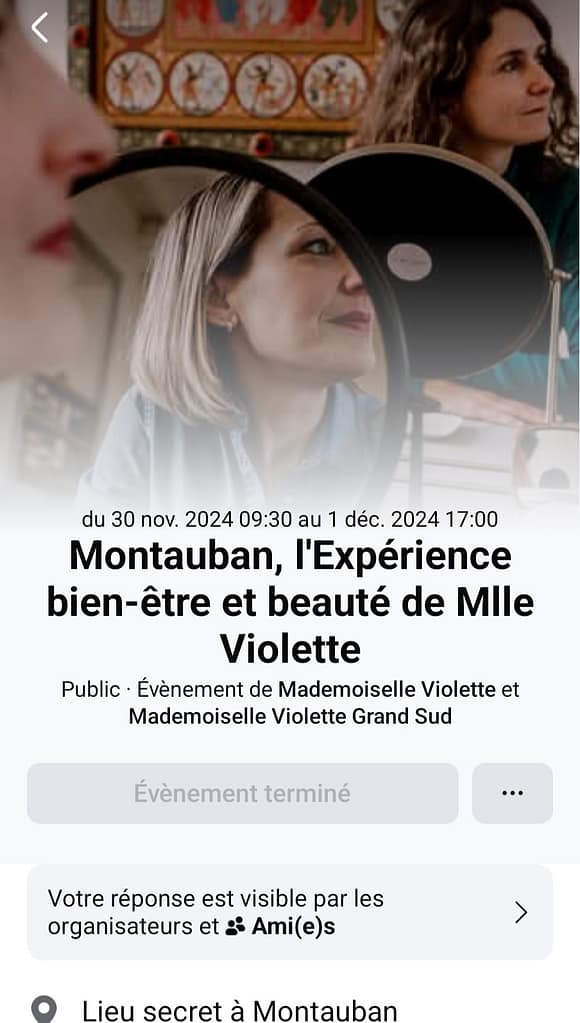Tap the Évènement terminé button

(243, 793)
